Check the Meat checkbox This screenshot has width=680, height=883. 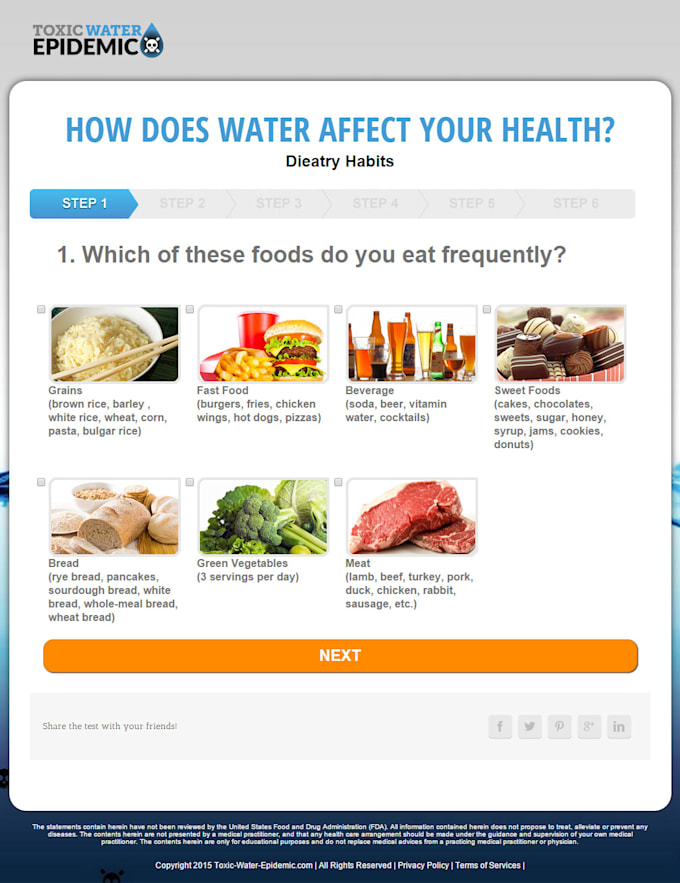coord(338,482)
